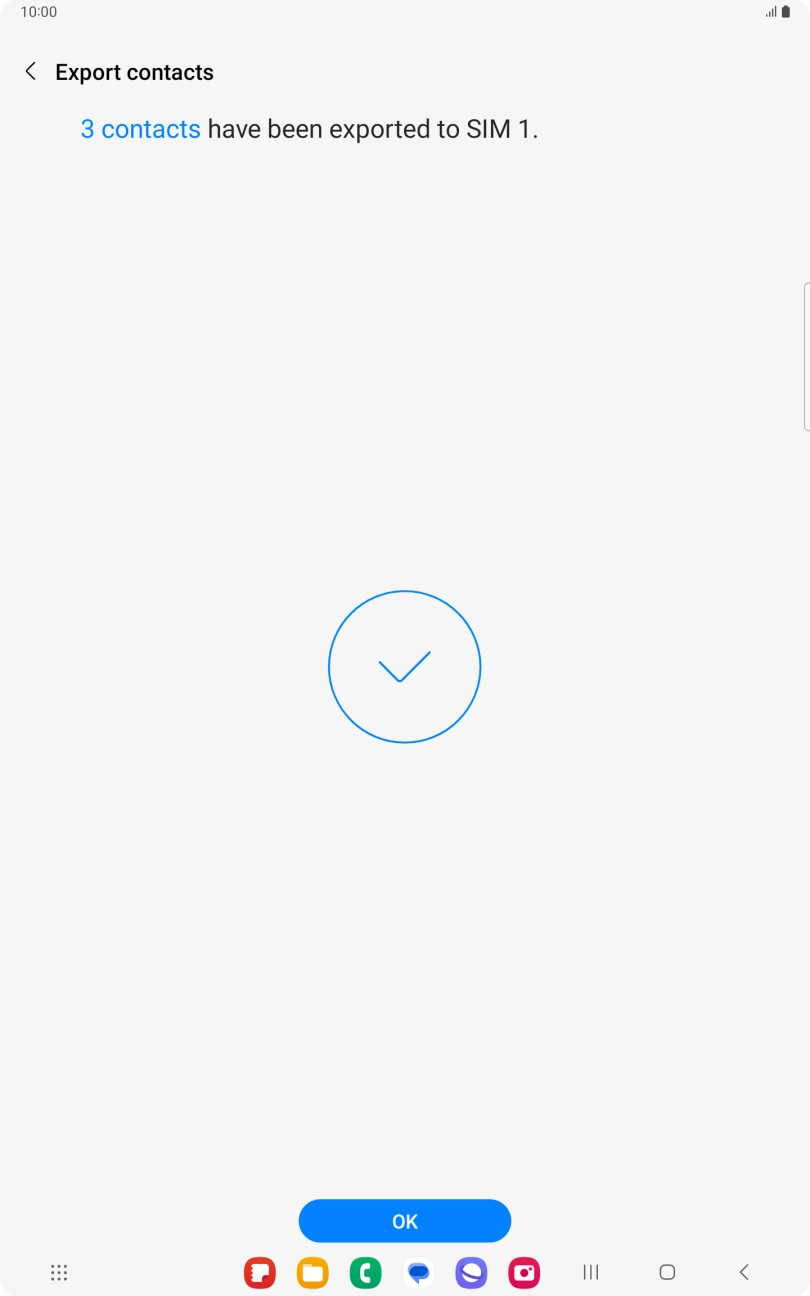This screenshot has height=1296, width=810.
Task: Tap the Export contacts title
Action: coord(135,71)
